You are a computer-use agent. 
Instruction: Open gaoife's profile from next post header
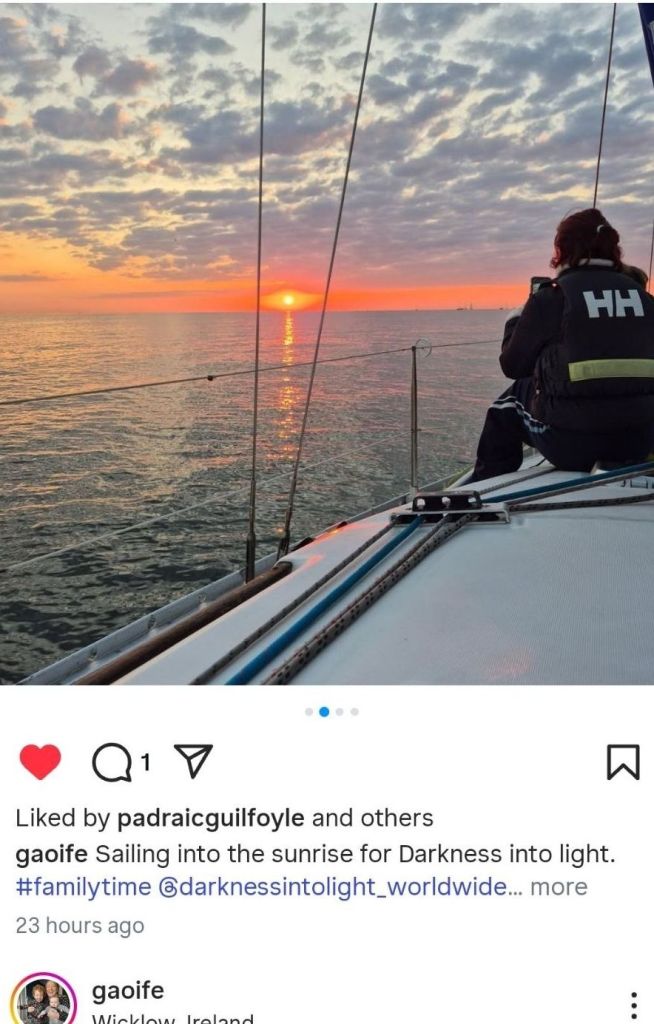click(127, 991)
